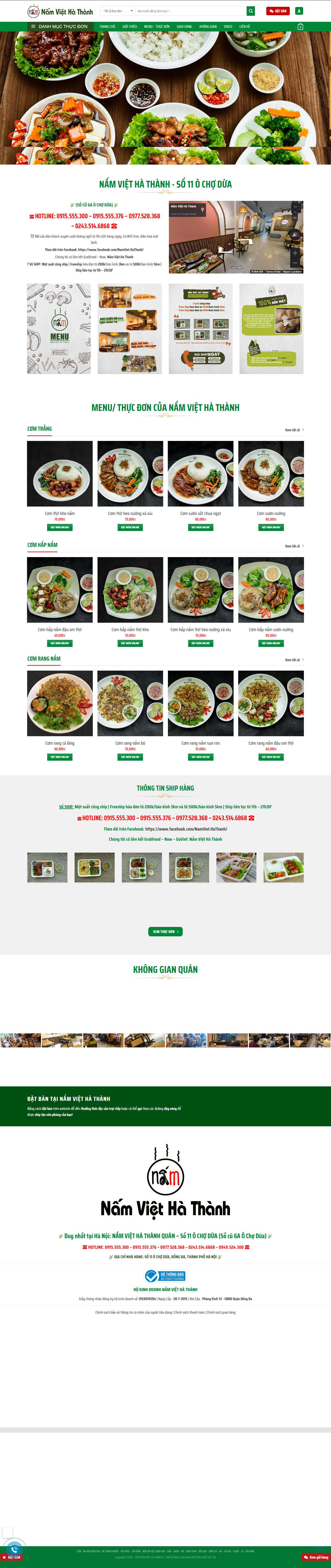Viewport: 331px width, 1568px height.
Task: Go to the LIÊN HỆ page
Action: [x=244, y=27]
